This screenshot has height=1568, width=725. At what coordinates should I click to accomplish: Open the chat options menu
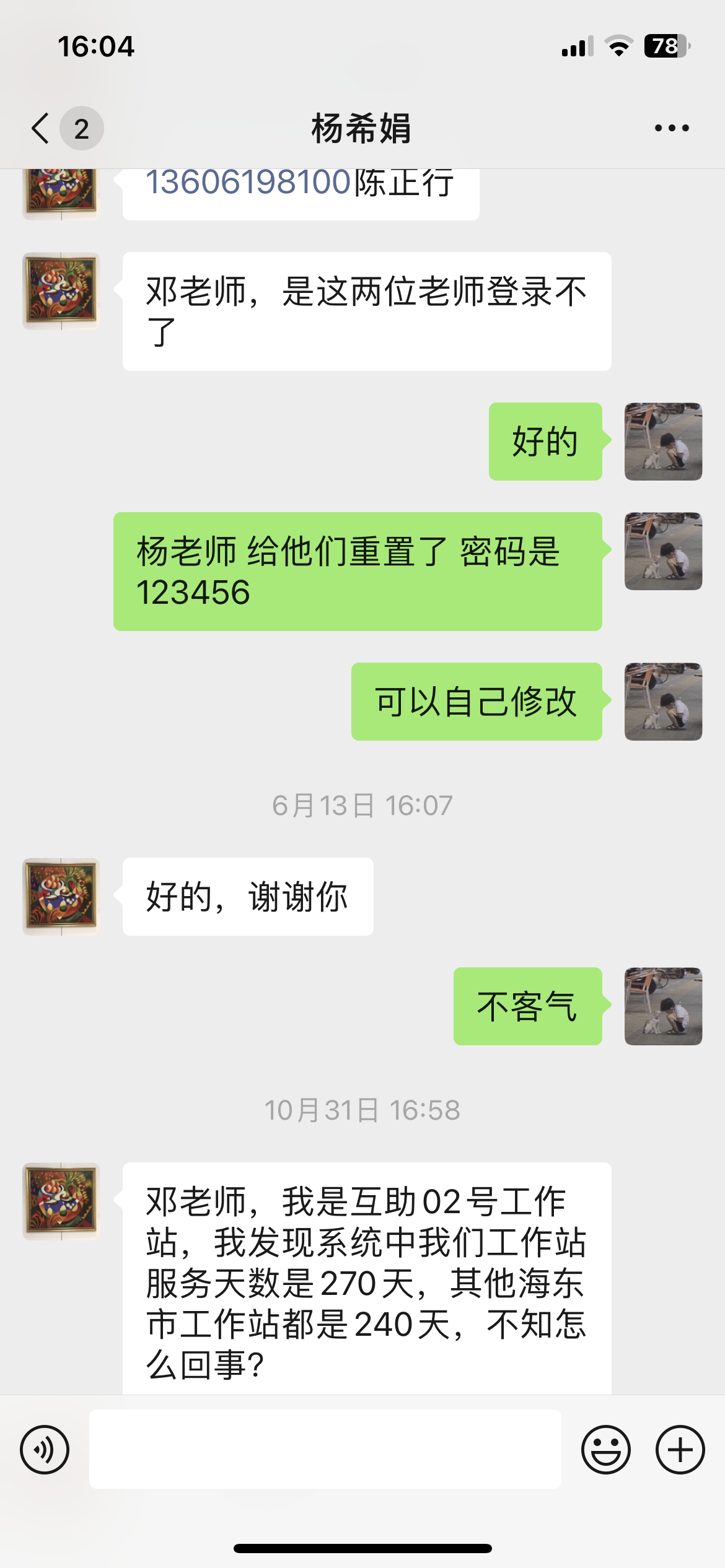coord(672,128)
